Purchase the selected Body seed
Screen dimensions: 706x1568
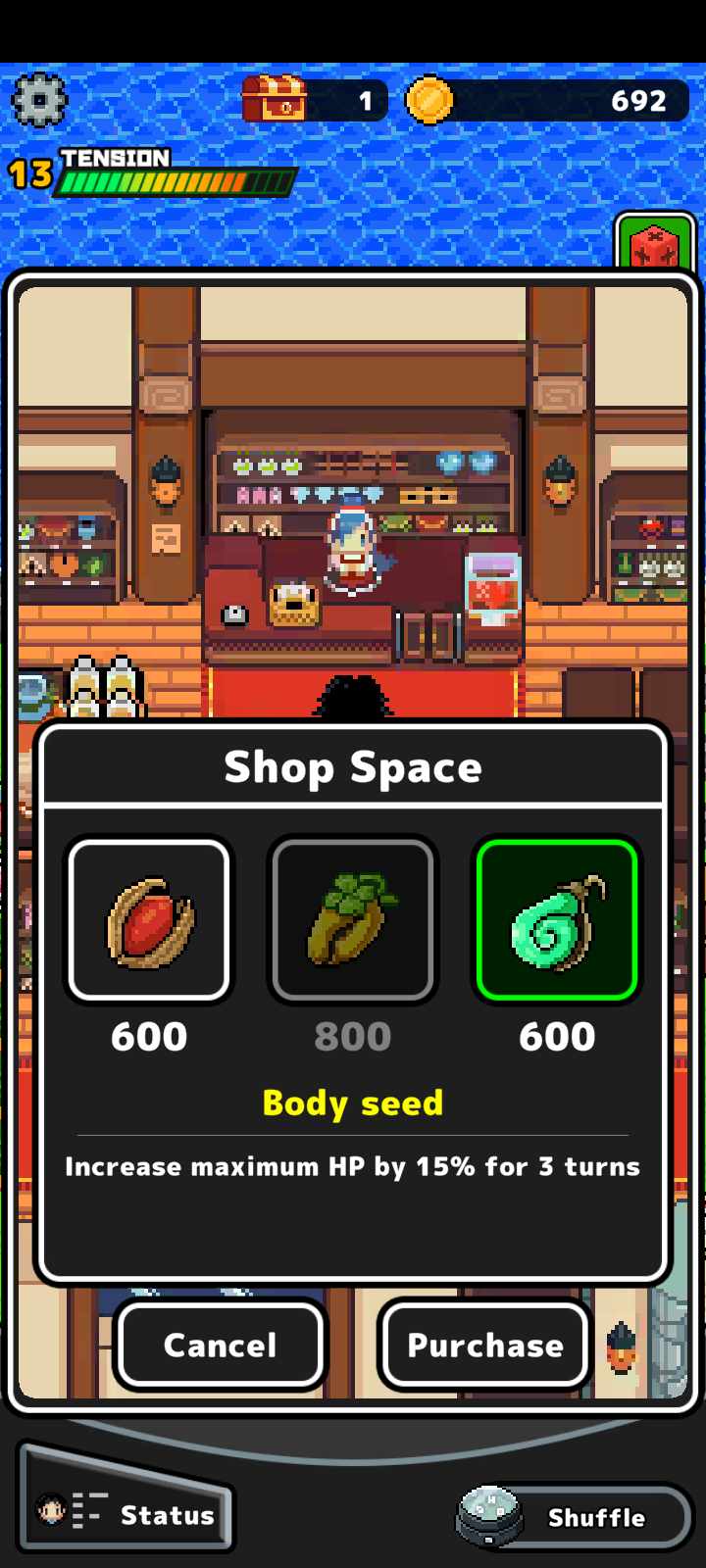[x=485, y=1345]
